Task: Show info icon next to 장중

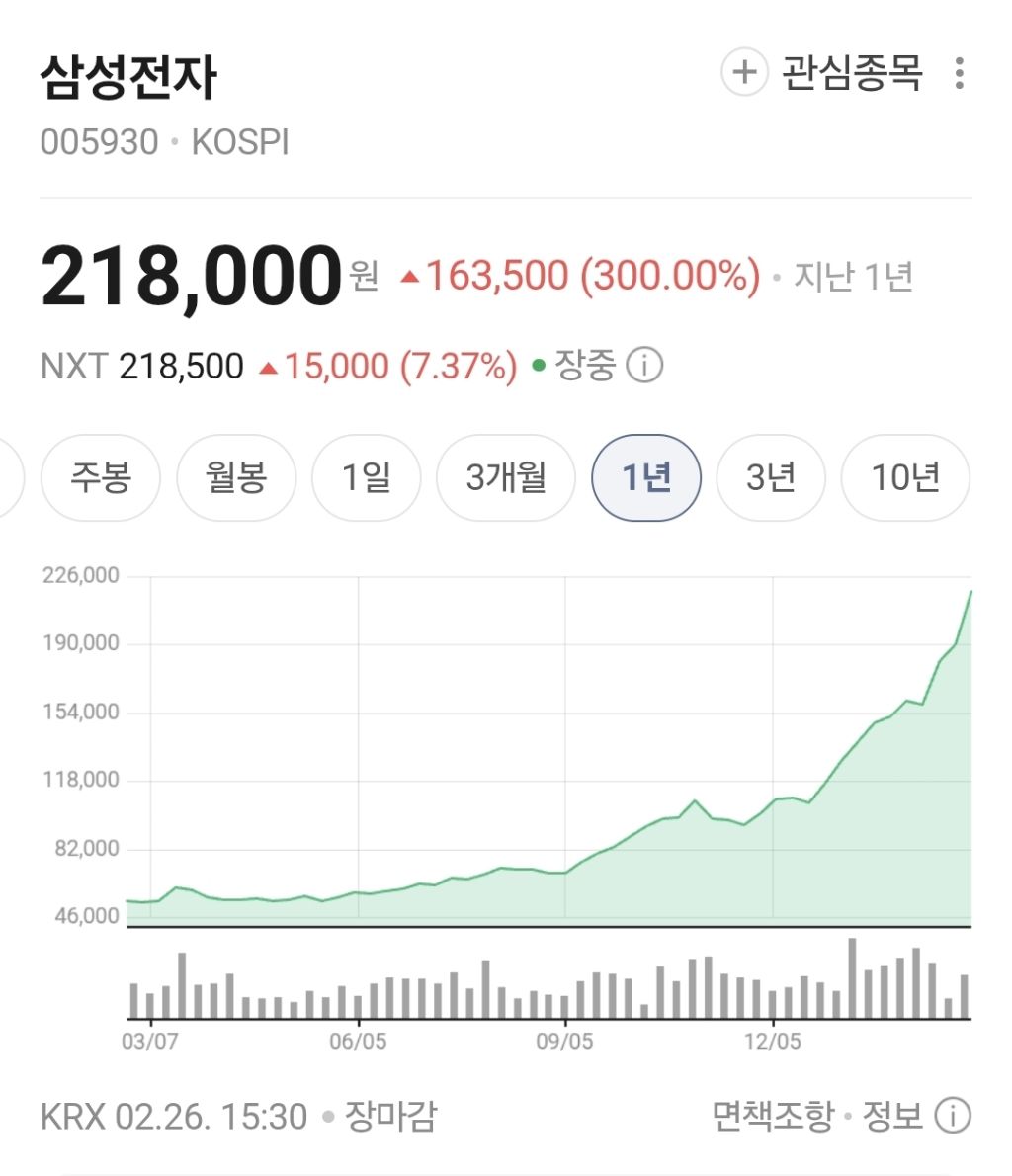Action: [x=645, y=367]
